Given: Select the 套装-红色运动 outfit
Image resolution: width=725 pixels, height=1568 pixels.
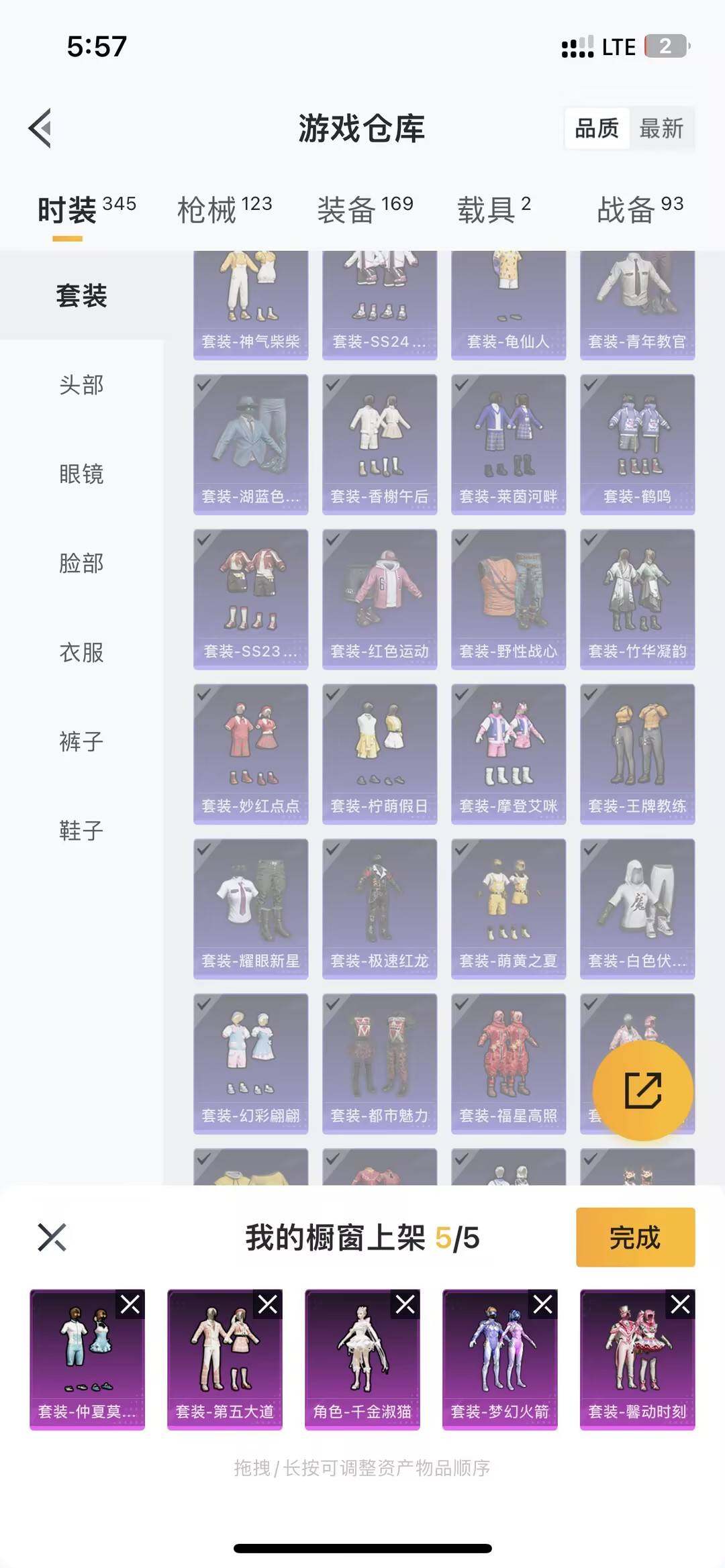Looking at the screenshot, I should (379, 598).
